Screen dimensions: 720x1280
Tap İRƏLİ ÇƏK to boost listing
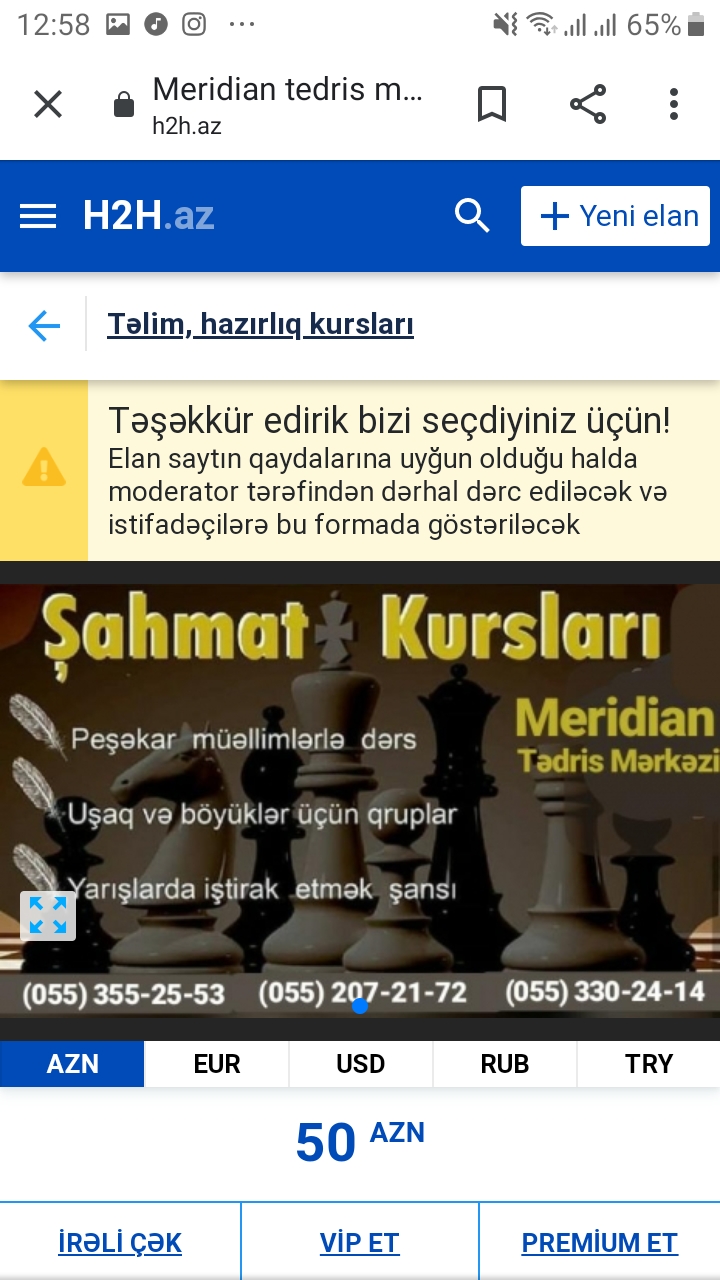(120, 1243)
